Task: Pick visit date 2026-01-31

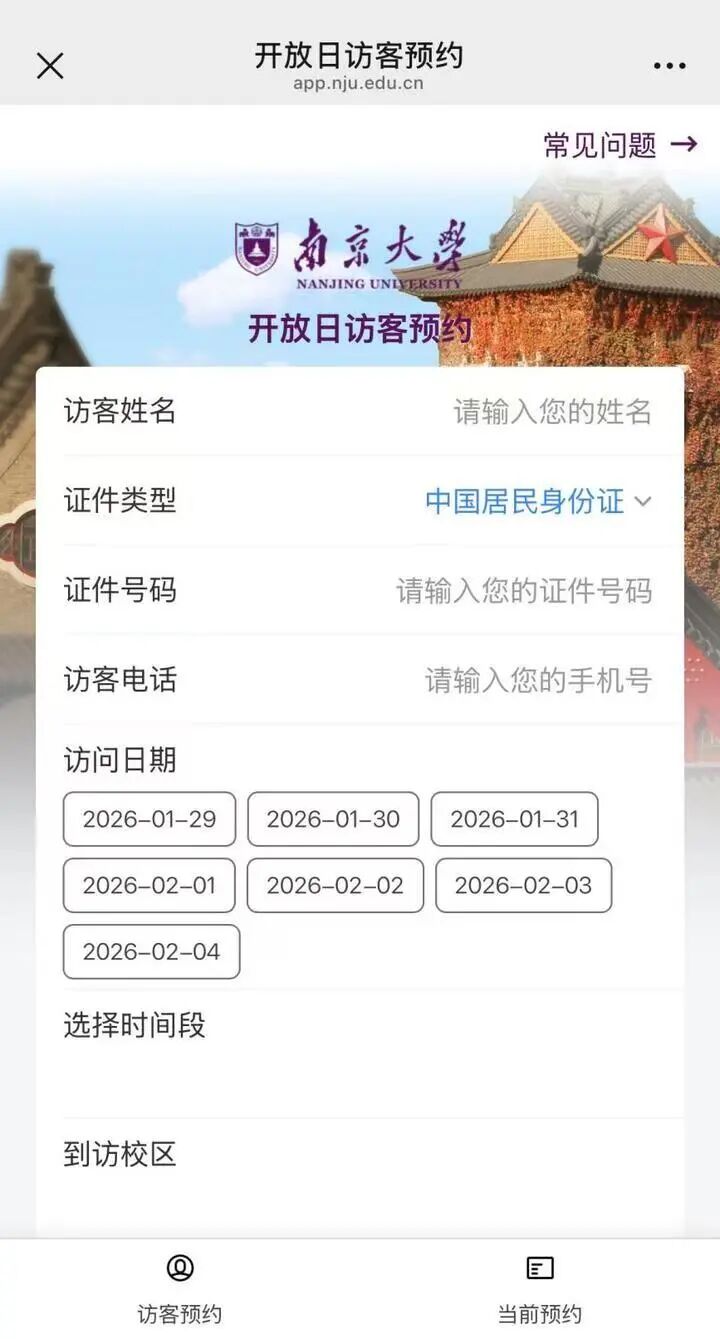Action: pos(514,819)
